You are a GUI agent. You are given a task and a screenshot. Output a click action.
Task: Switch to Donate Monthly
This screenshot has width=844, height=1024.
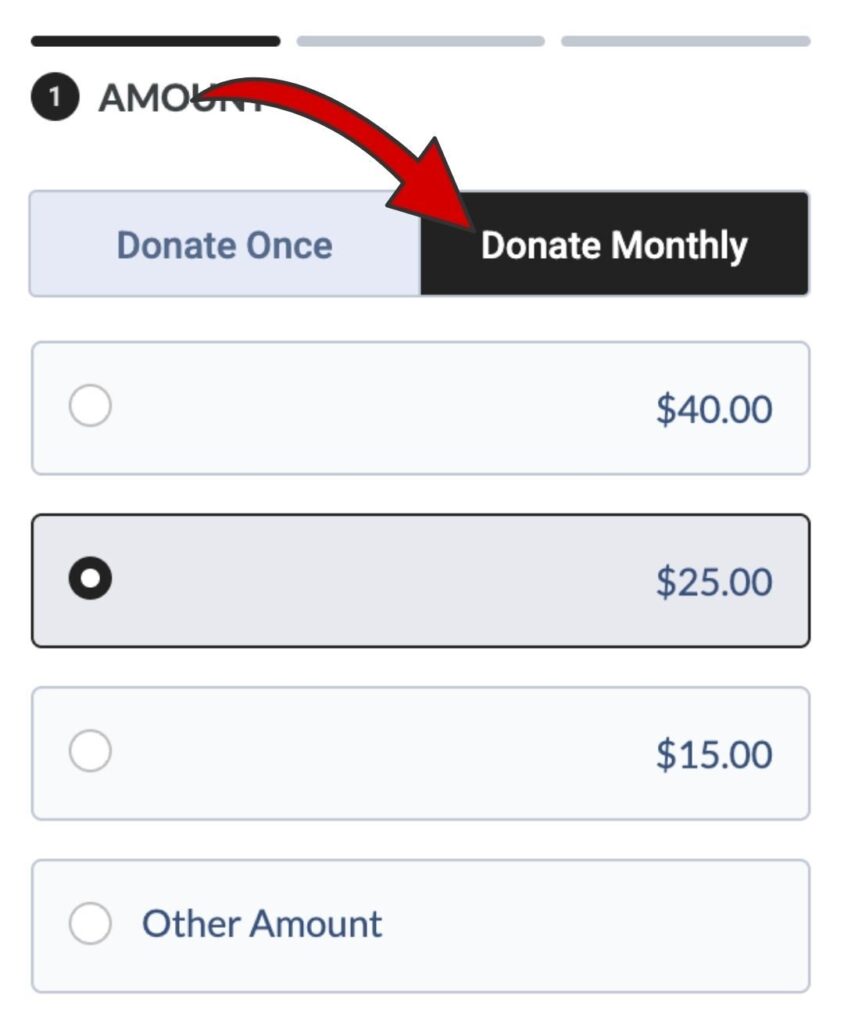[x=614, y=245]
